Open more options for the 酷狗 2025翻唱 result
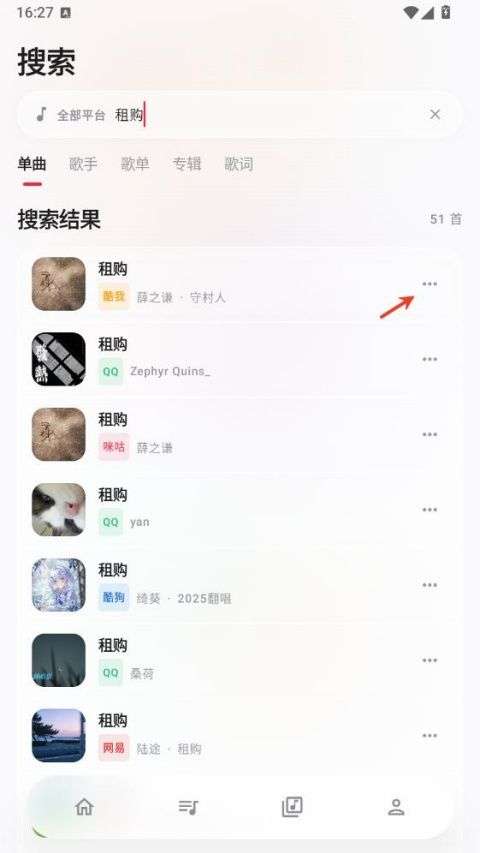 (x=429, y=585)
